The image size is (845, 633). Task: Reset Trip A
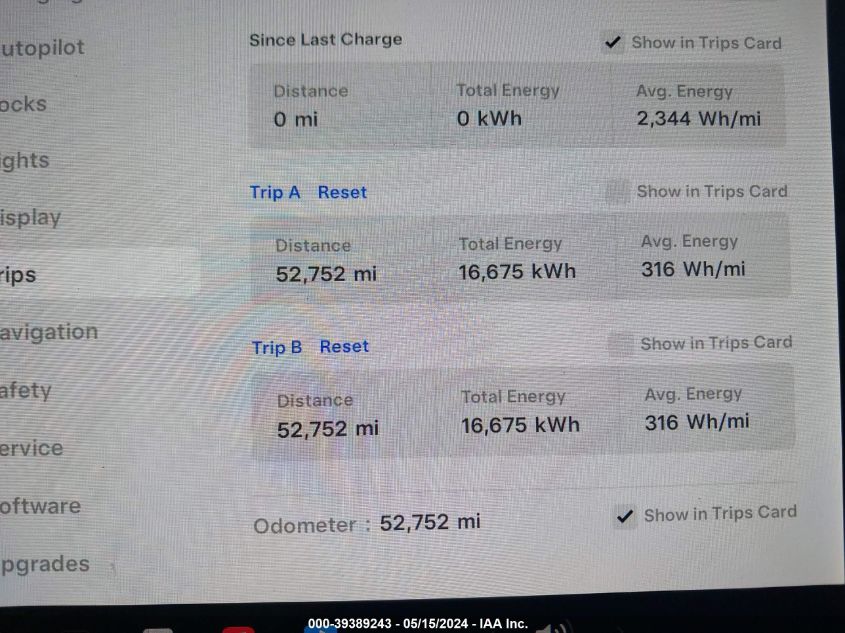coord(342,192)
